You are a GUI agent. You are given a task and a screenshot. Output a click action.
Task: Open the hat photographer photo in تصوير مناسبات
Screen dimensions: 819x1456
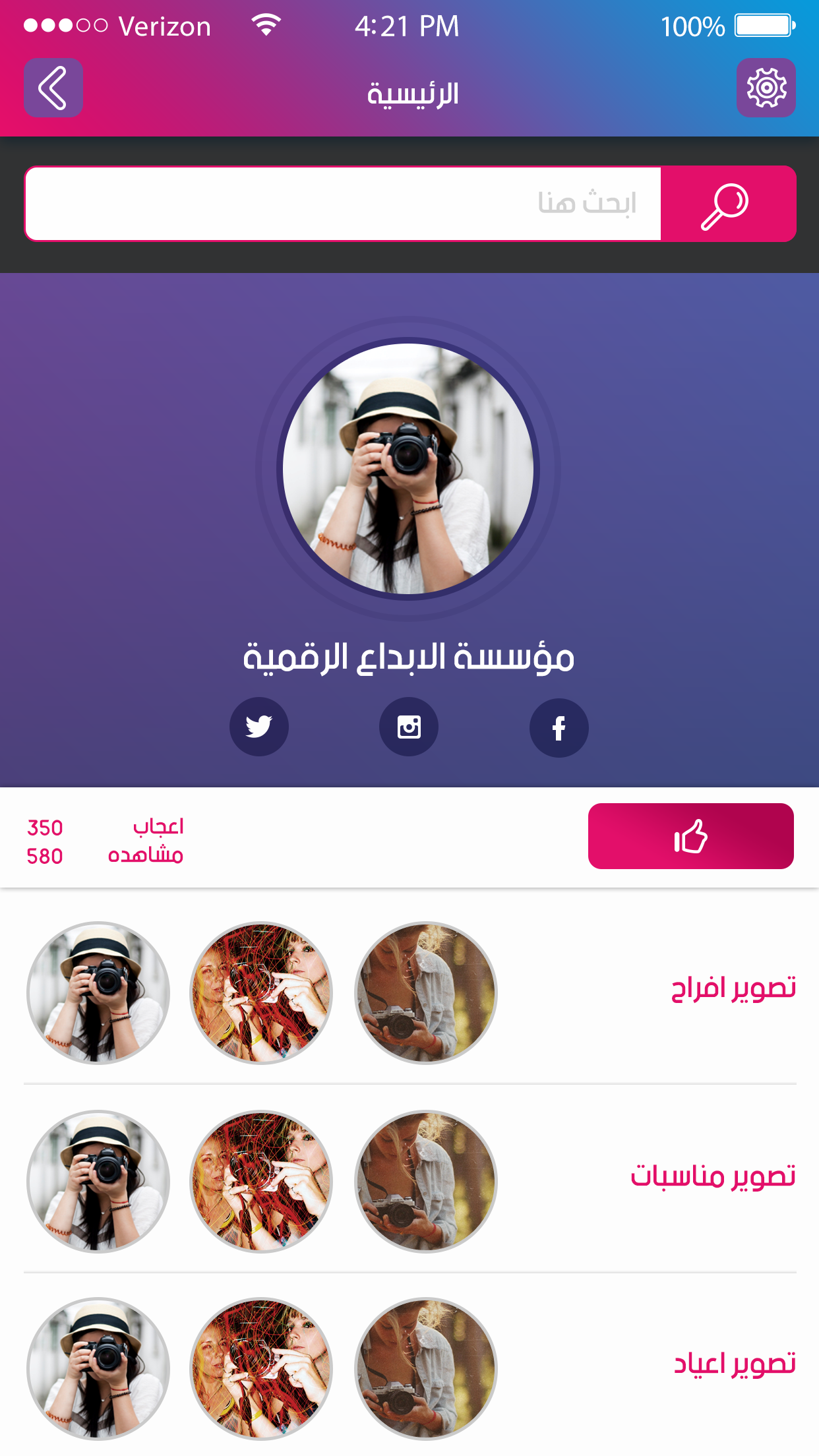[x=98, y=1182]
